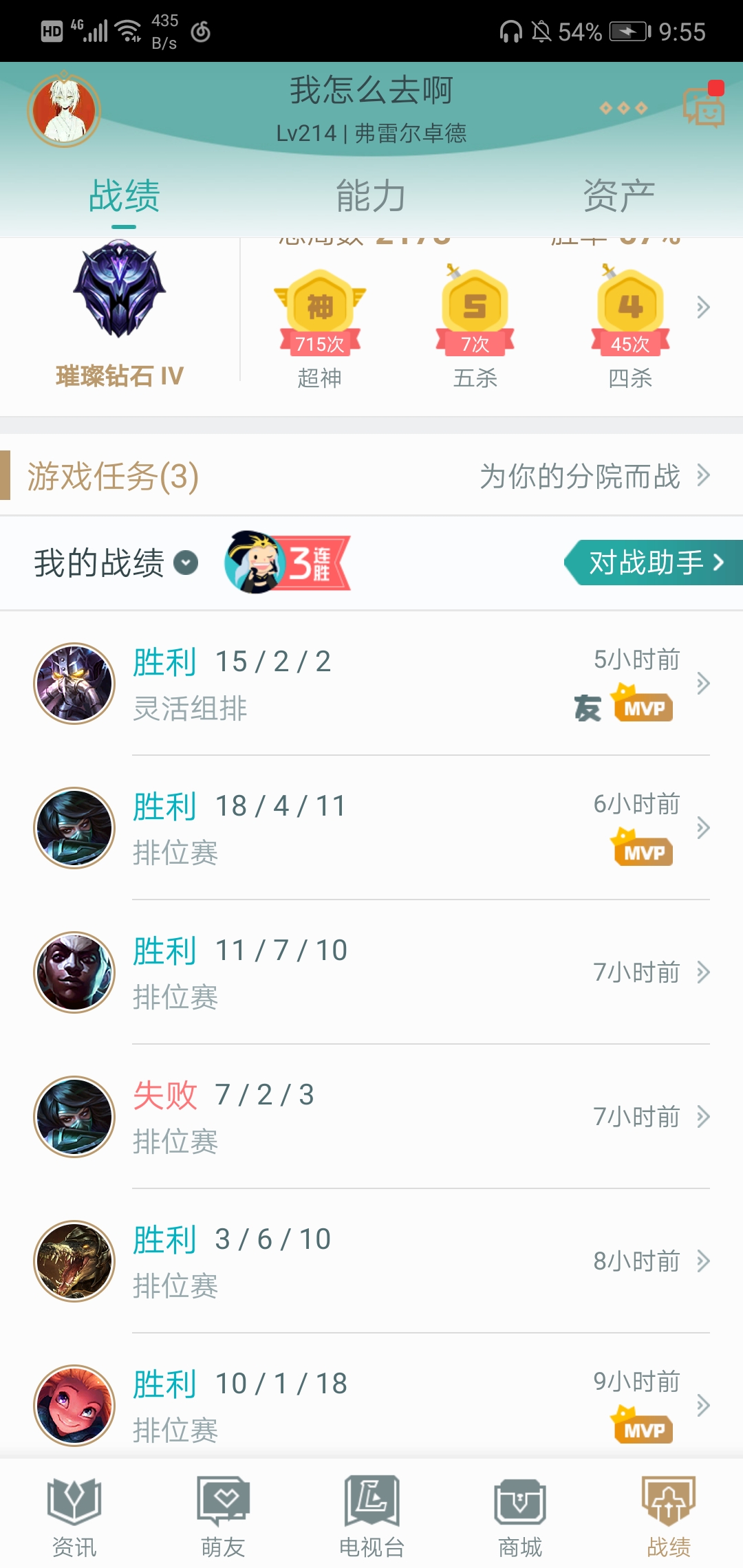The image size is (743, 1568).
Task: Select the 战绩 top tab
Action: point(124,196)
